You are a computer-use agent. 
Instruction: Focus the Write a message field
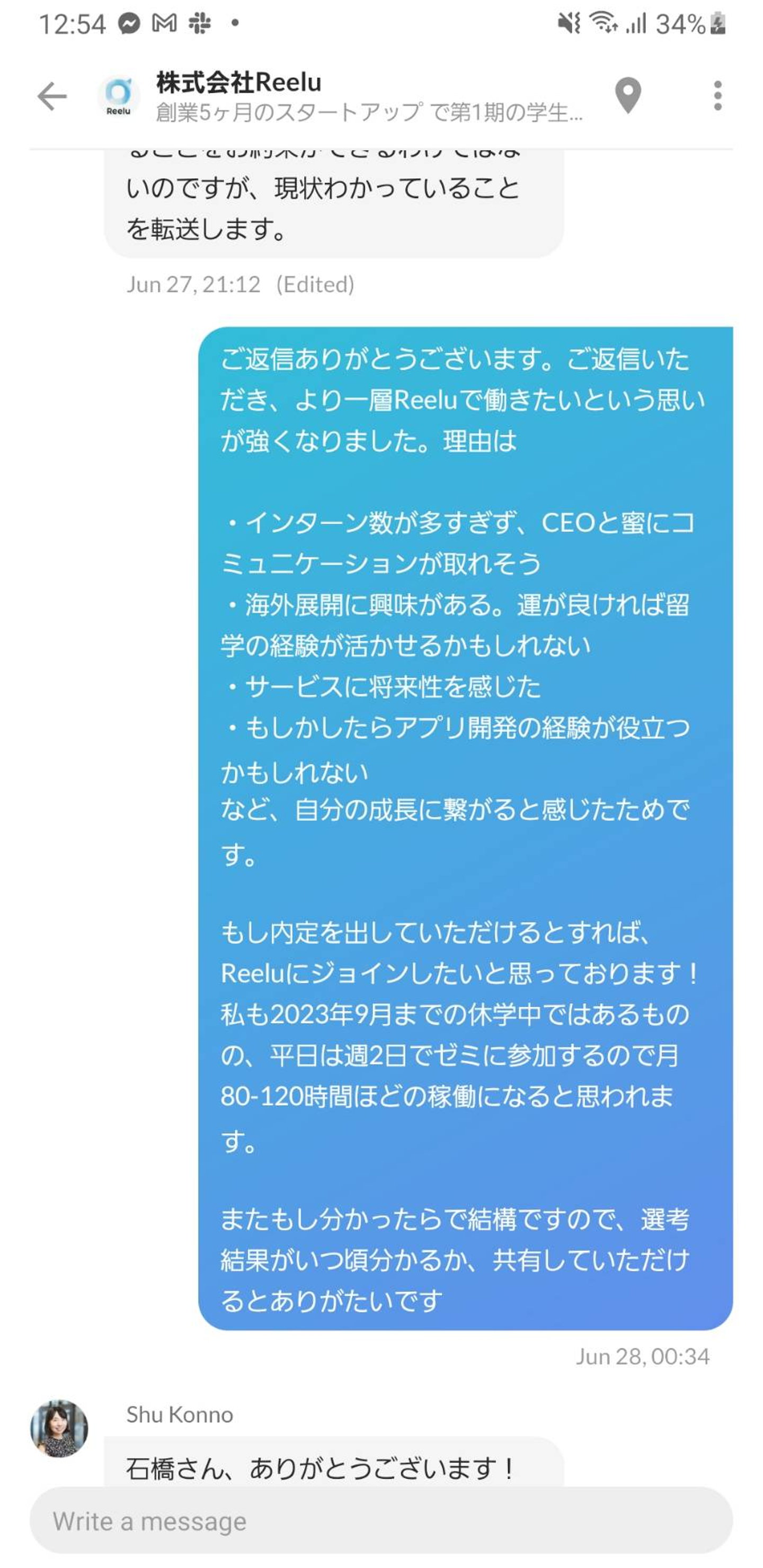[x=380, y=1520]
